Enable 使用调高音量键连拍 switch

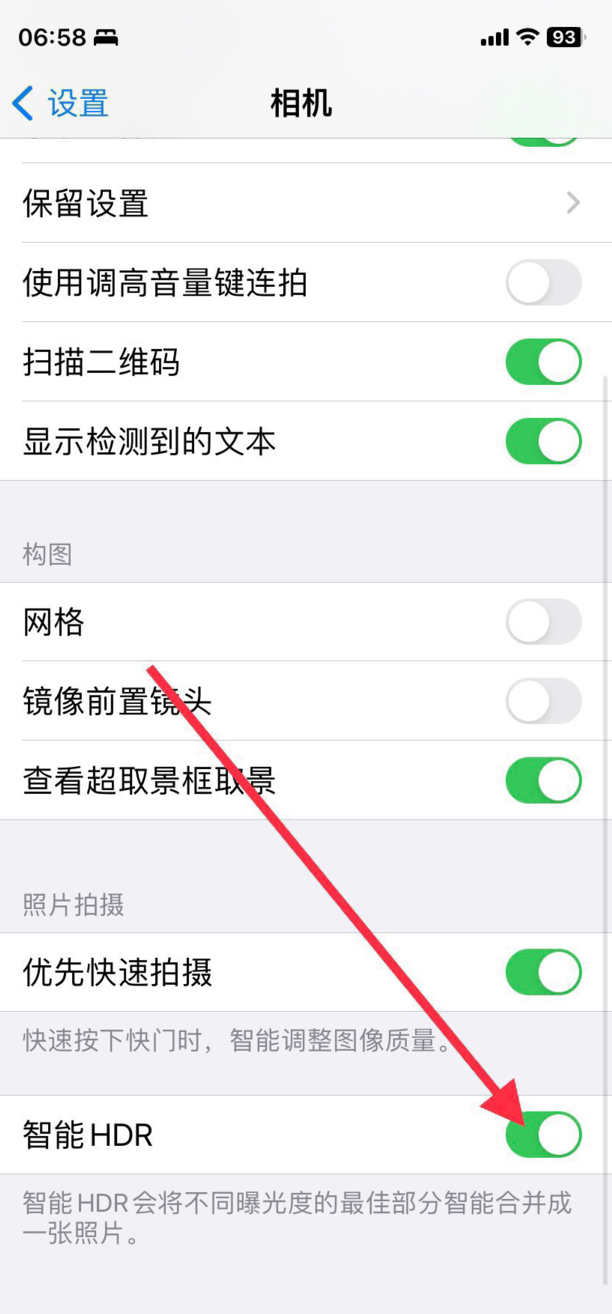pos(543,282)
